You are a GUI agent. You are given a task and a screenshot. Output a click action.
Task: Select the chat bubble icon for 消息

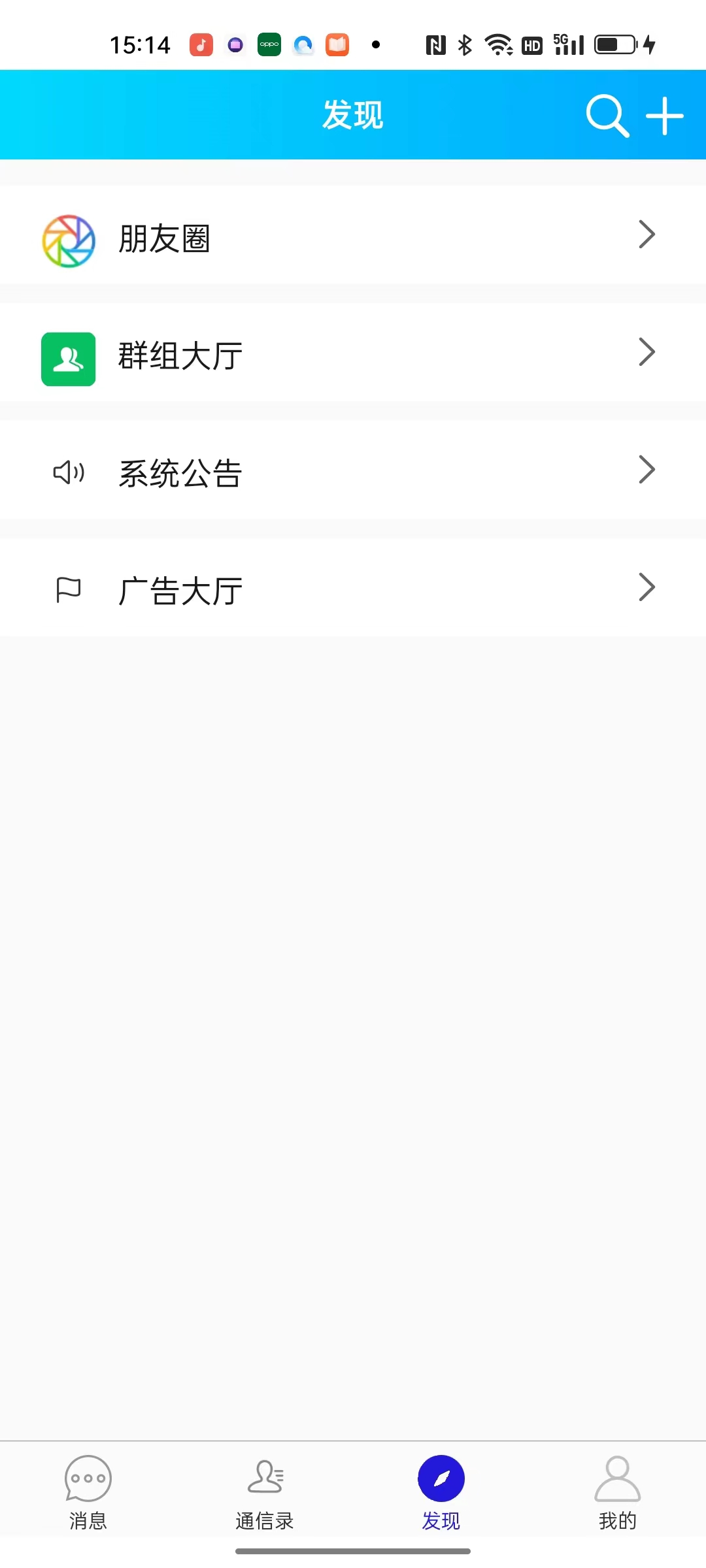[87, 1478]
